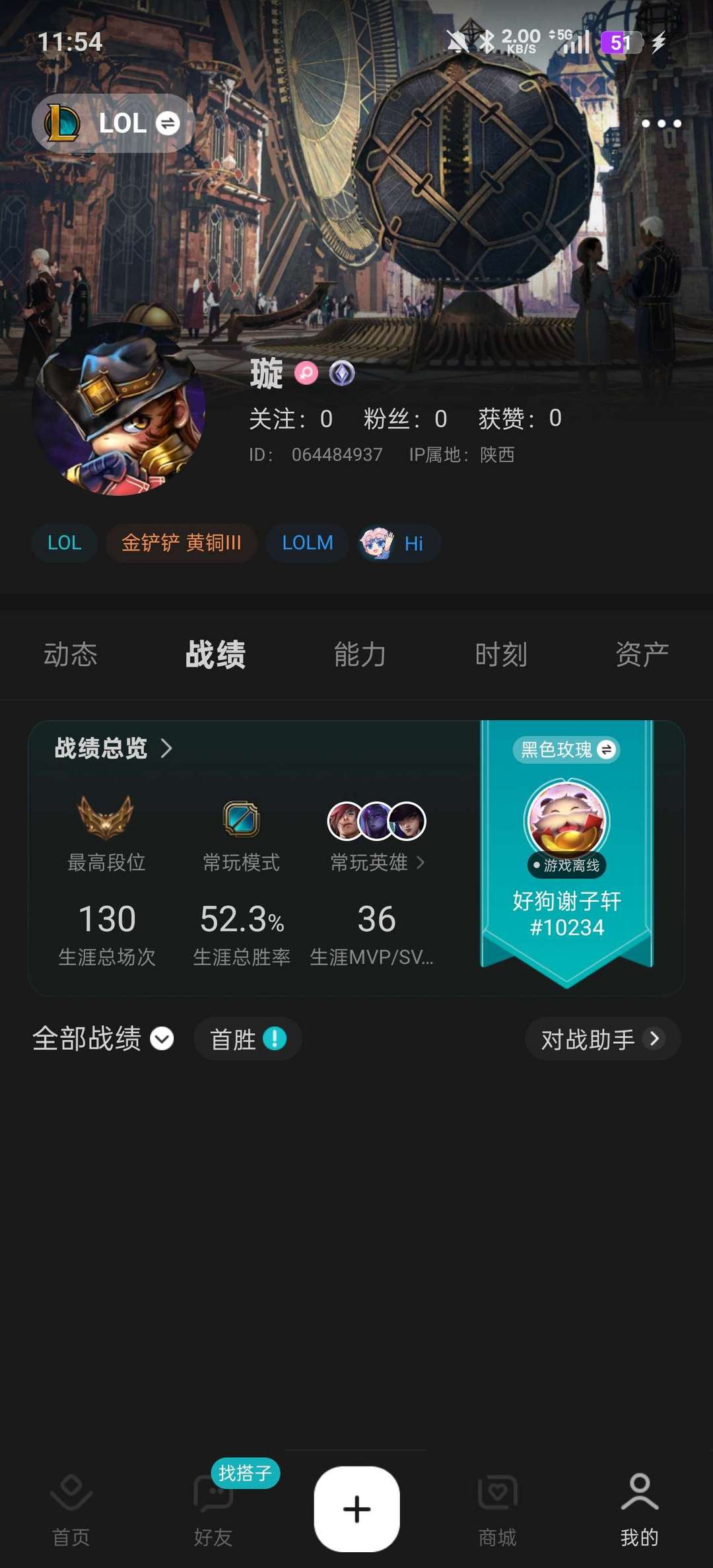Image resolution: width=713 pixels, height=1568 pixels.
Task: Tap the Hi greeting chip
Action: click(399, 543)
